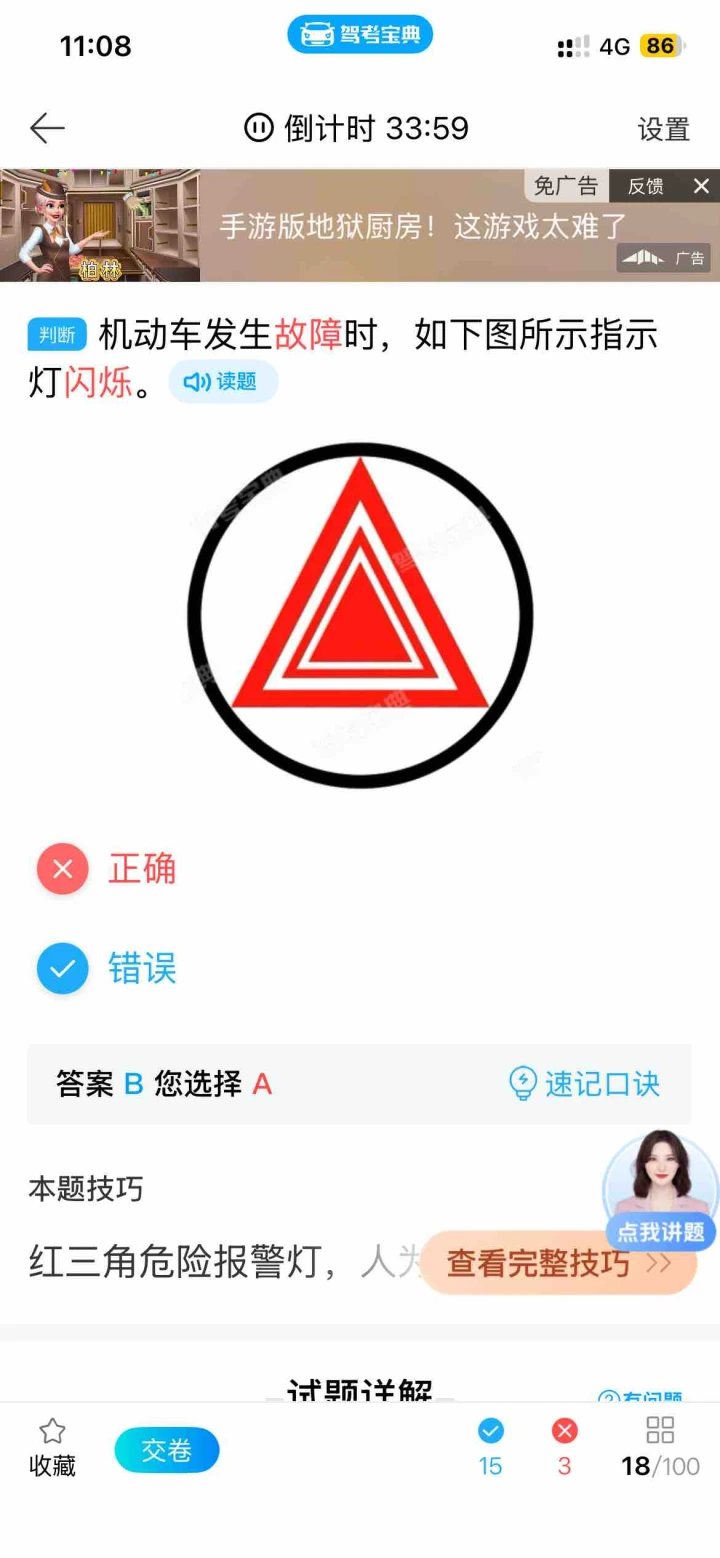Open 速记口诀 memory tips

coord(585,1084)
